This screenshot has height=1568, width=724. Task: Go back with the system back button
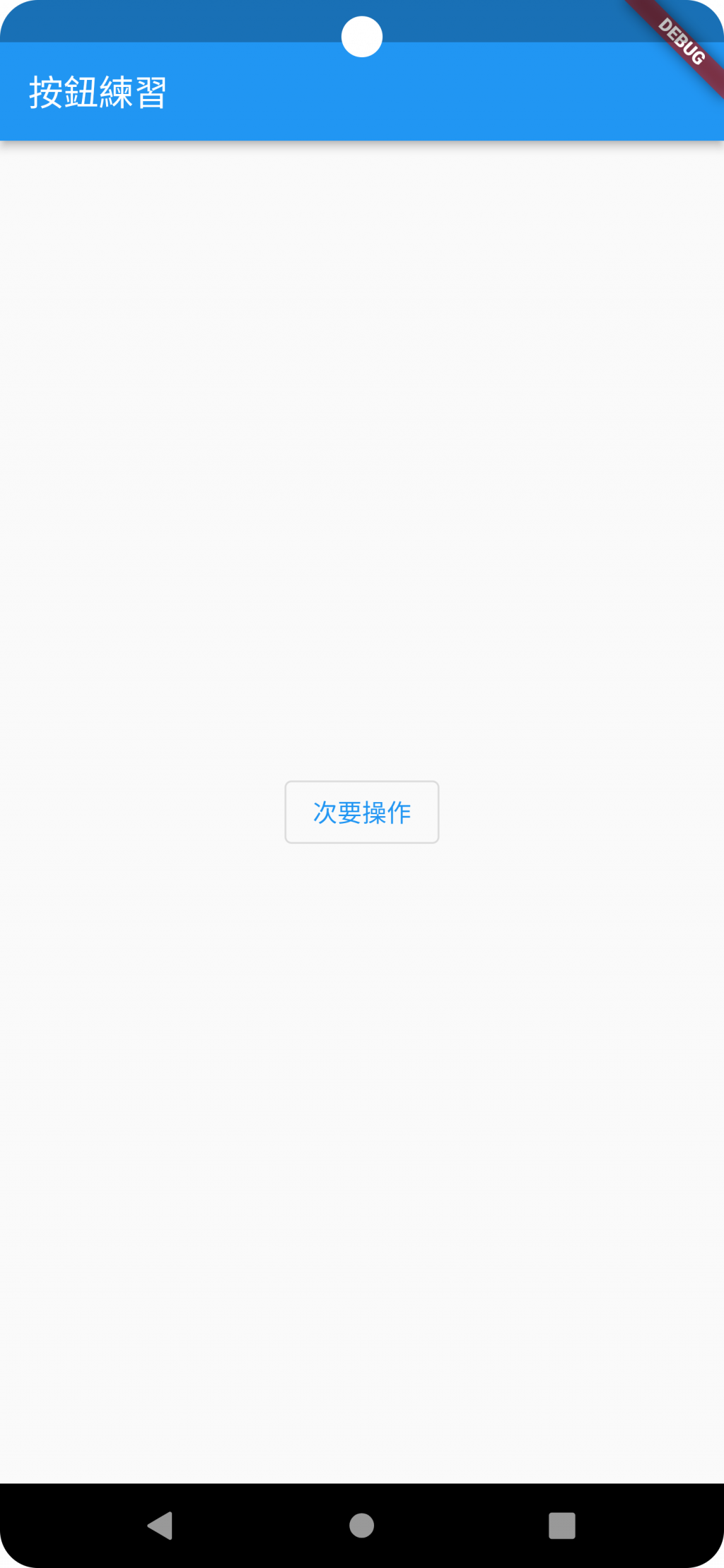160,1525
